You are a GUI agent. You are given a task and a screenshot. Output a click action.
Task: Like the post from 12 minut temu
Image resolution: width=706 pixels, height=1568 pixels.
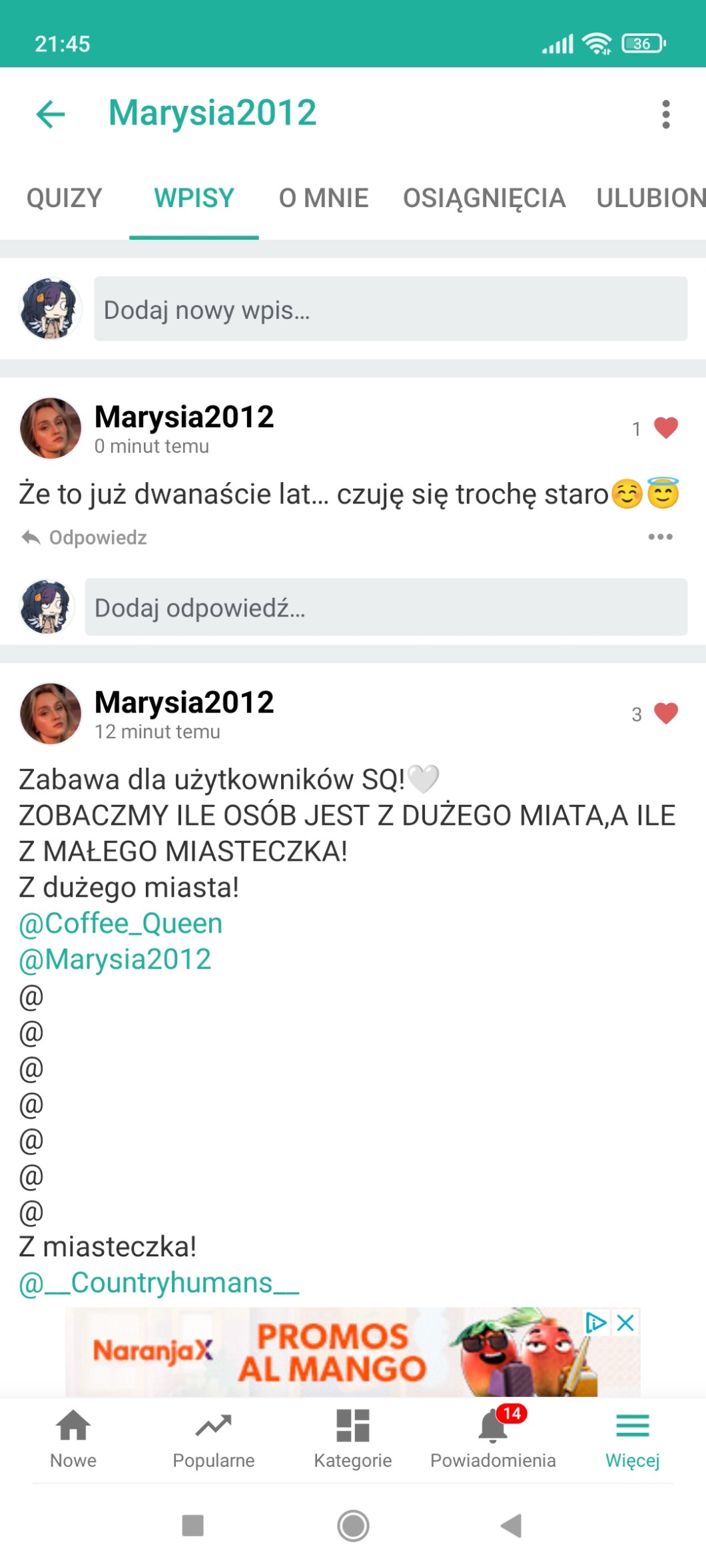[665, 713]
